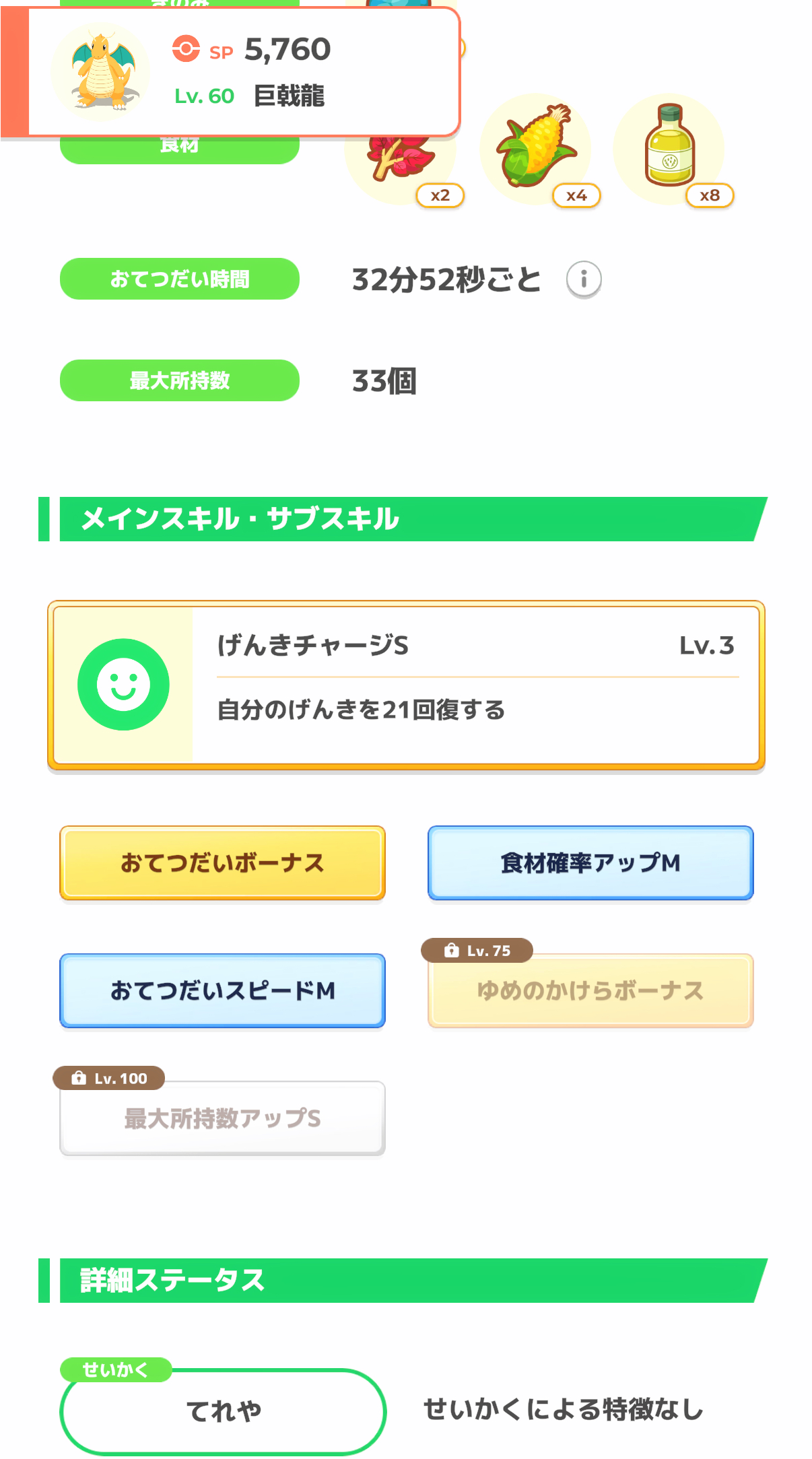This screenshot has height=1459, width=812.
Task: Select the おてつだいボーナス sub skill
Action: 222,862
